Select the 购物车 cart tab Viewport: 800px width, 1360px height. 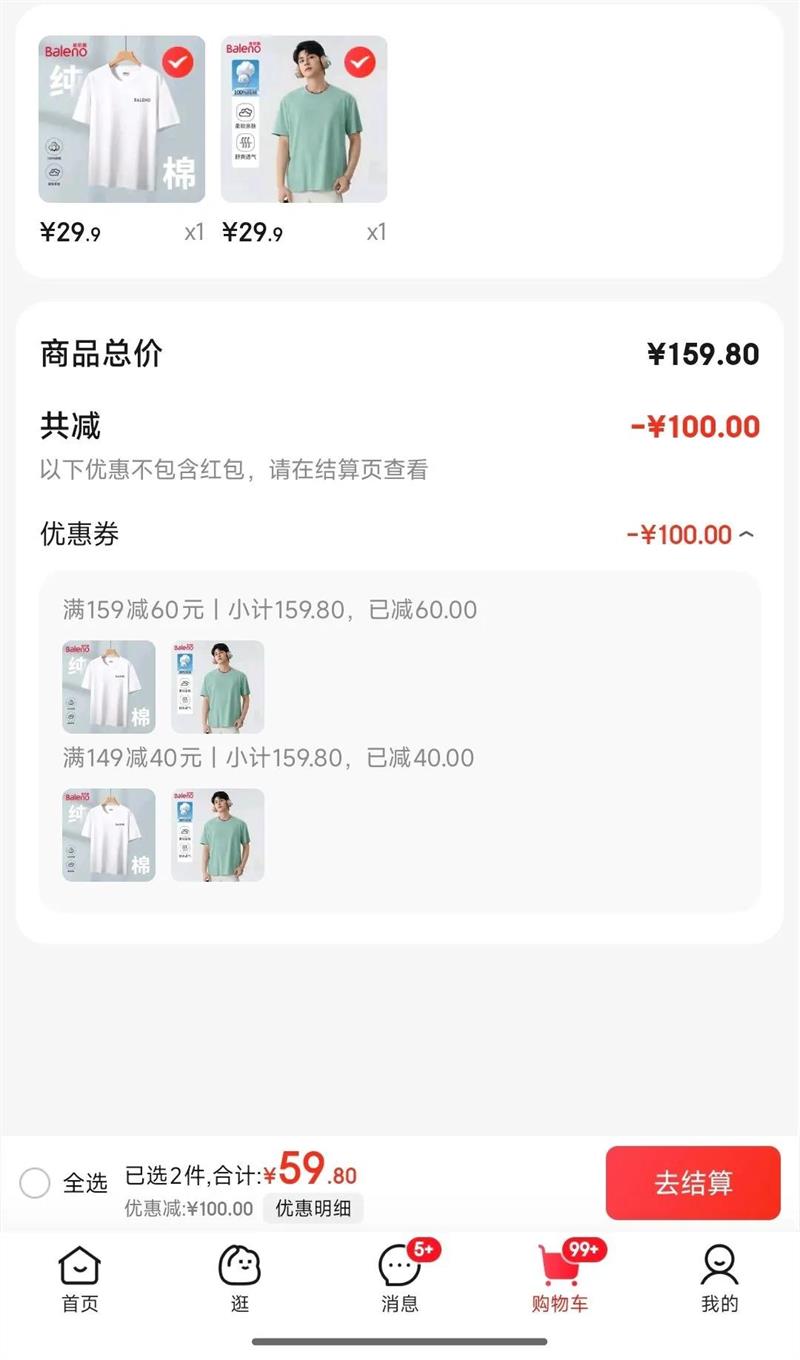560,1280
